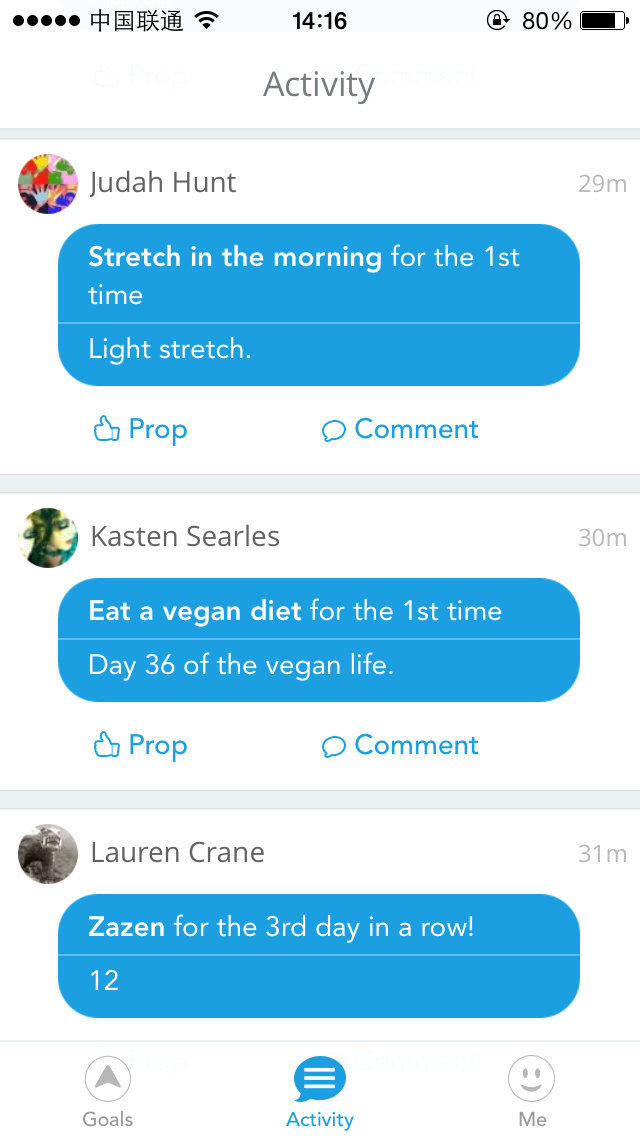640x1136 pixels.
Task: Comment on Judah Hunt's stretch post
Action: 400,430
